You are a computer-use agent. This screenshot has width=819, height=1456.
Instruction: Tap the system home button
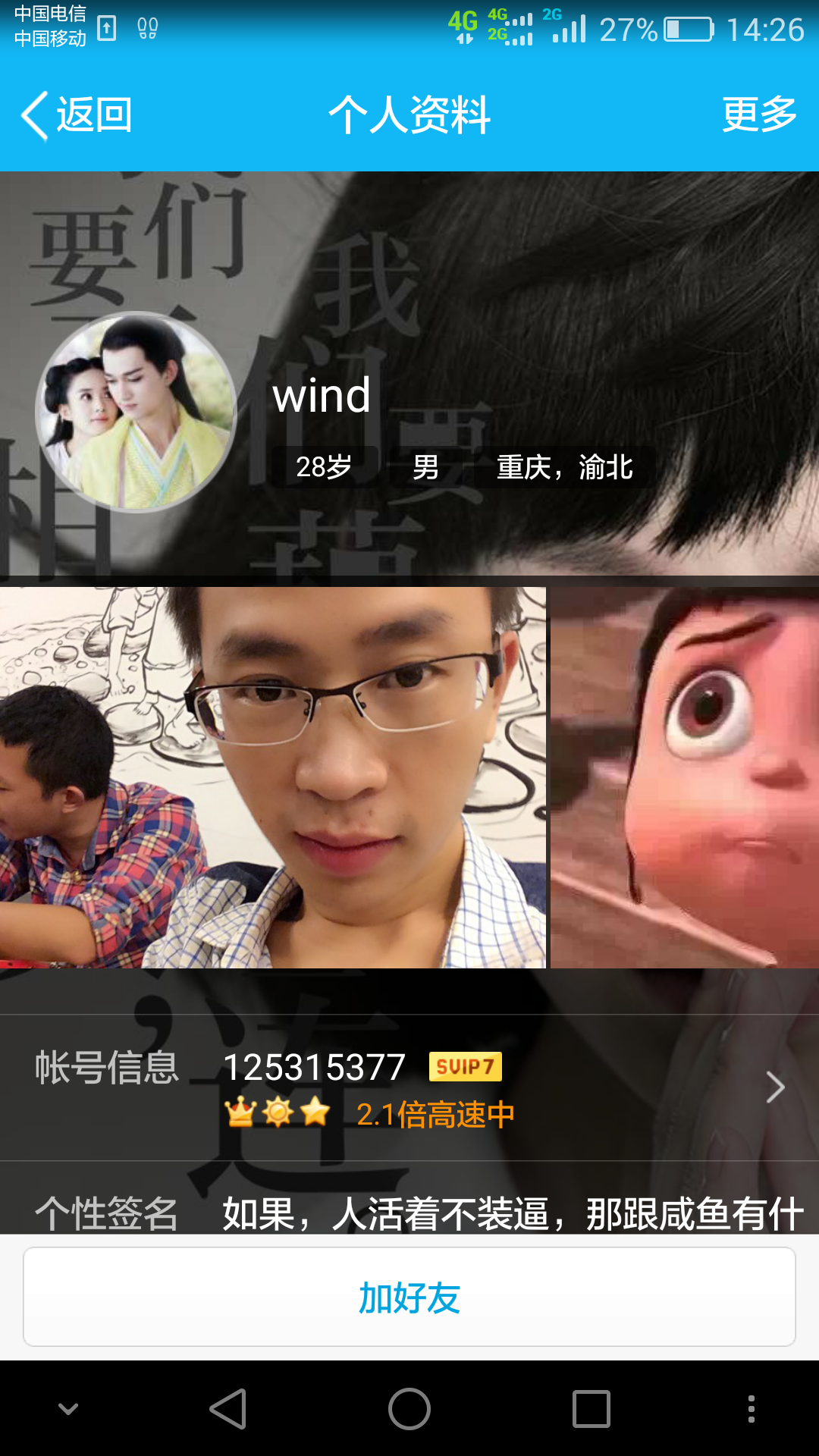[409, 1409]
